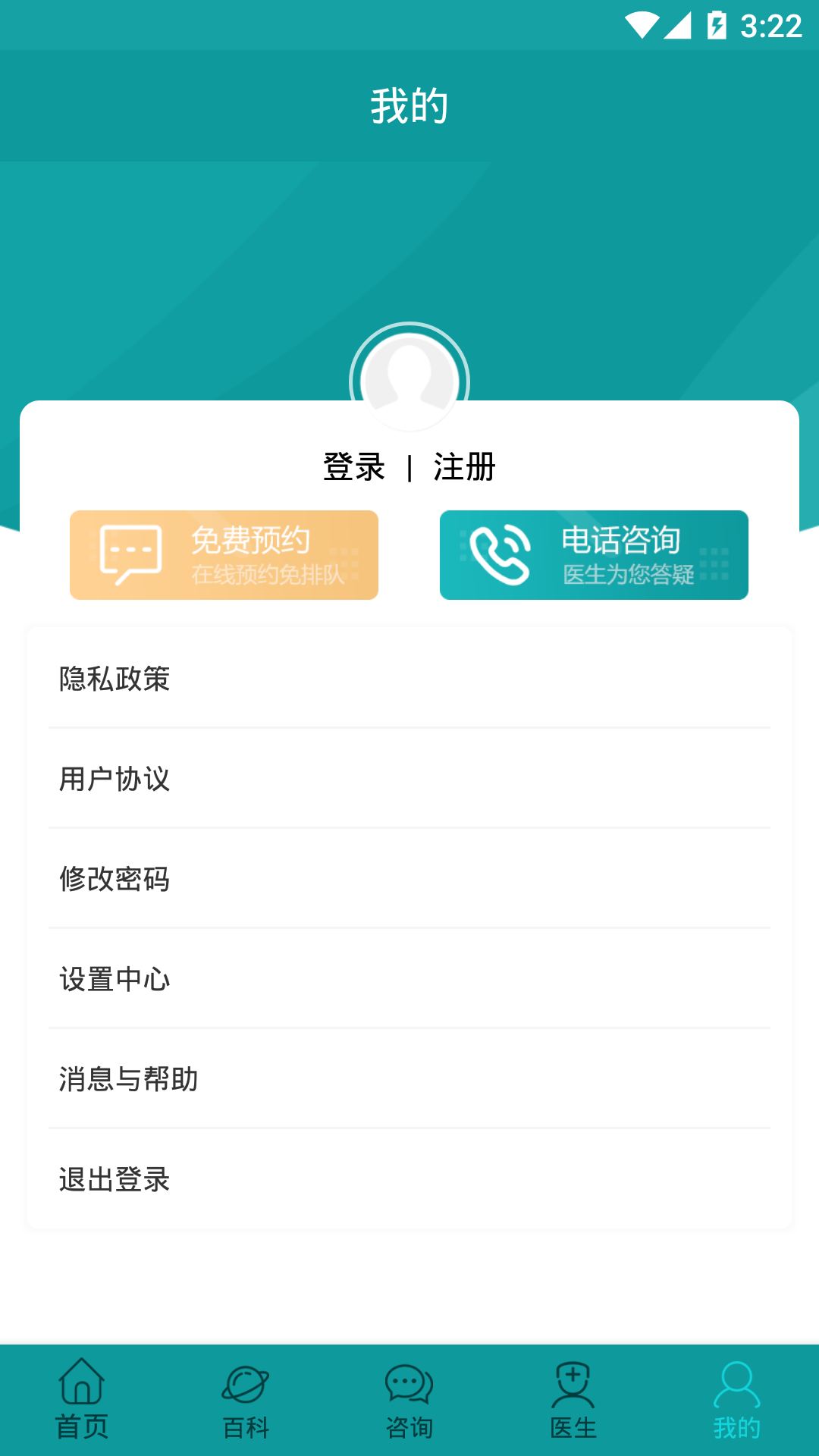Open the 医生 doctor icon

573,1384
